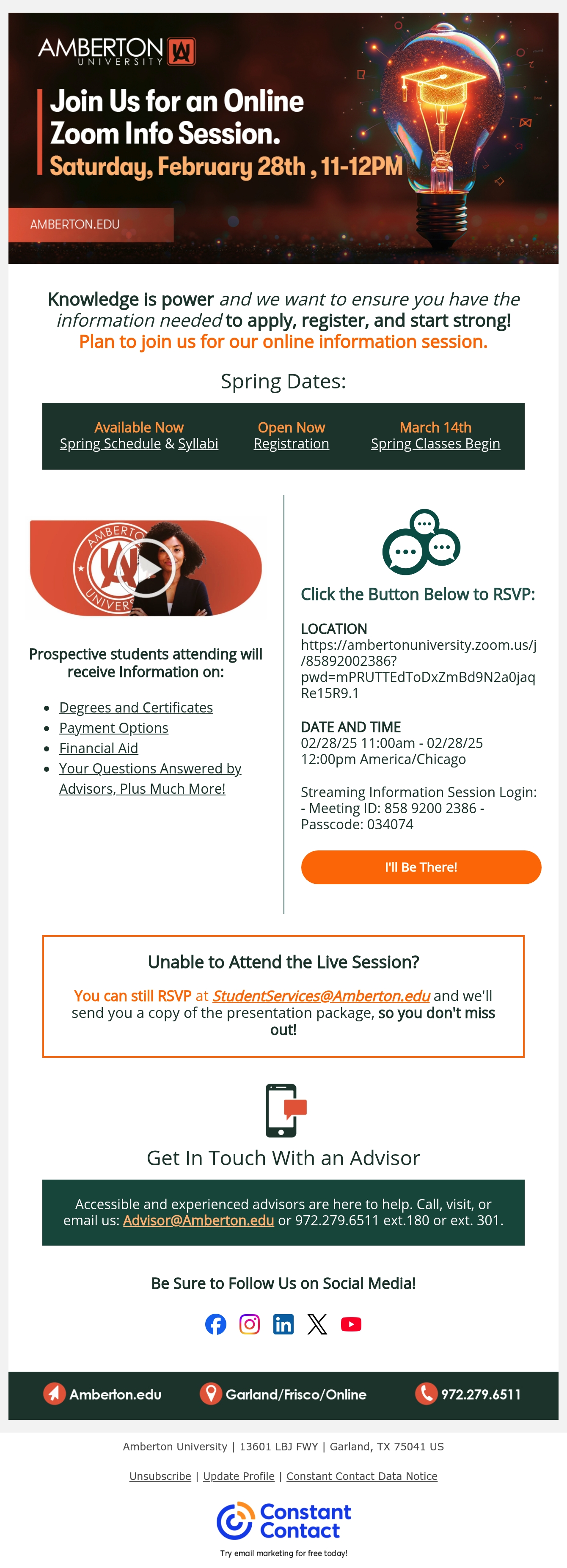Open the Degrees and Certificates link
The width and height of the screenshot is (567, 1568).
tap(136, 707)
